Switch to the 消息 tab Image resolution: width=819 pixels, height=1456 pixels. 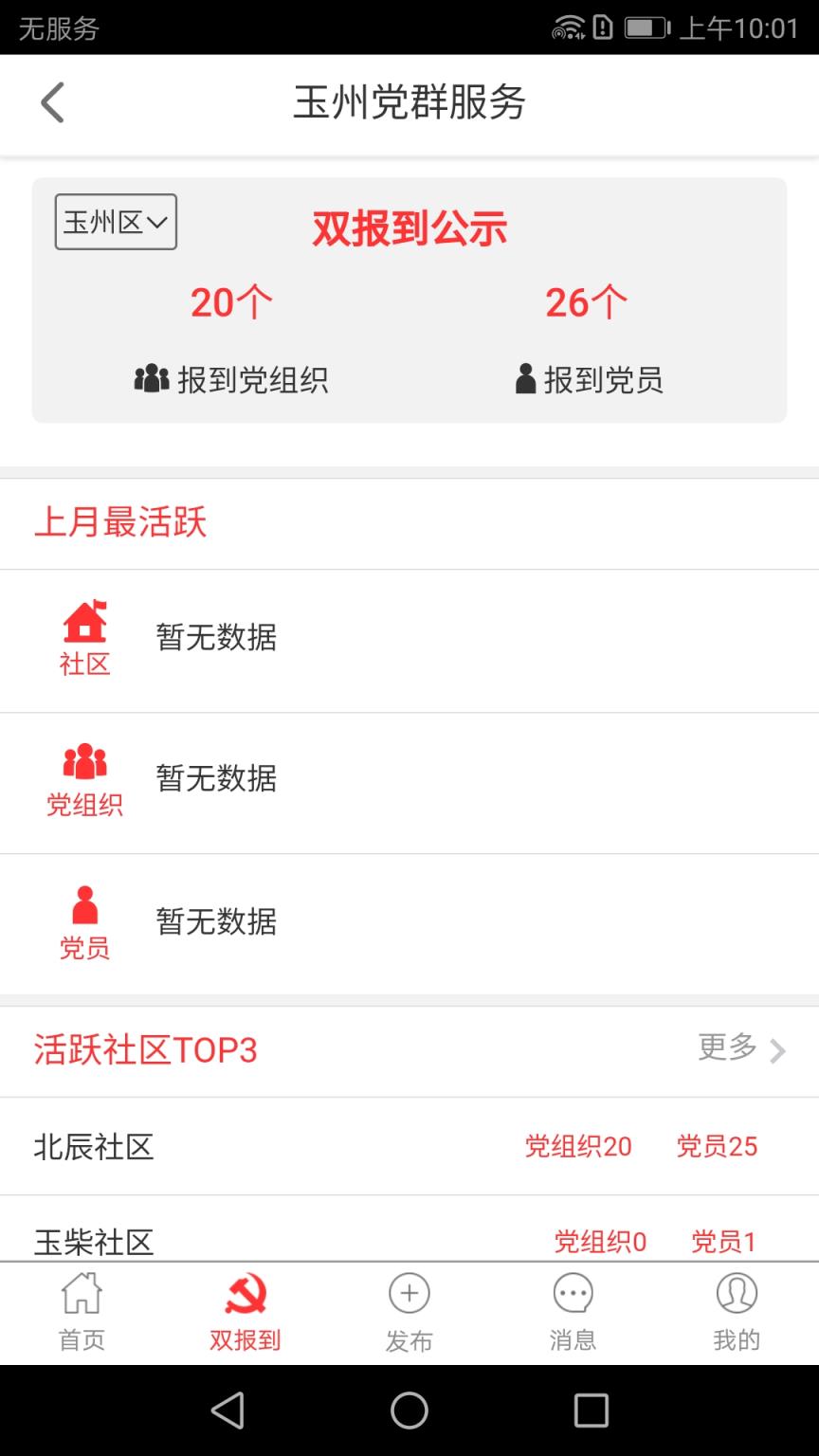tap(571, 1313)
